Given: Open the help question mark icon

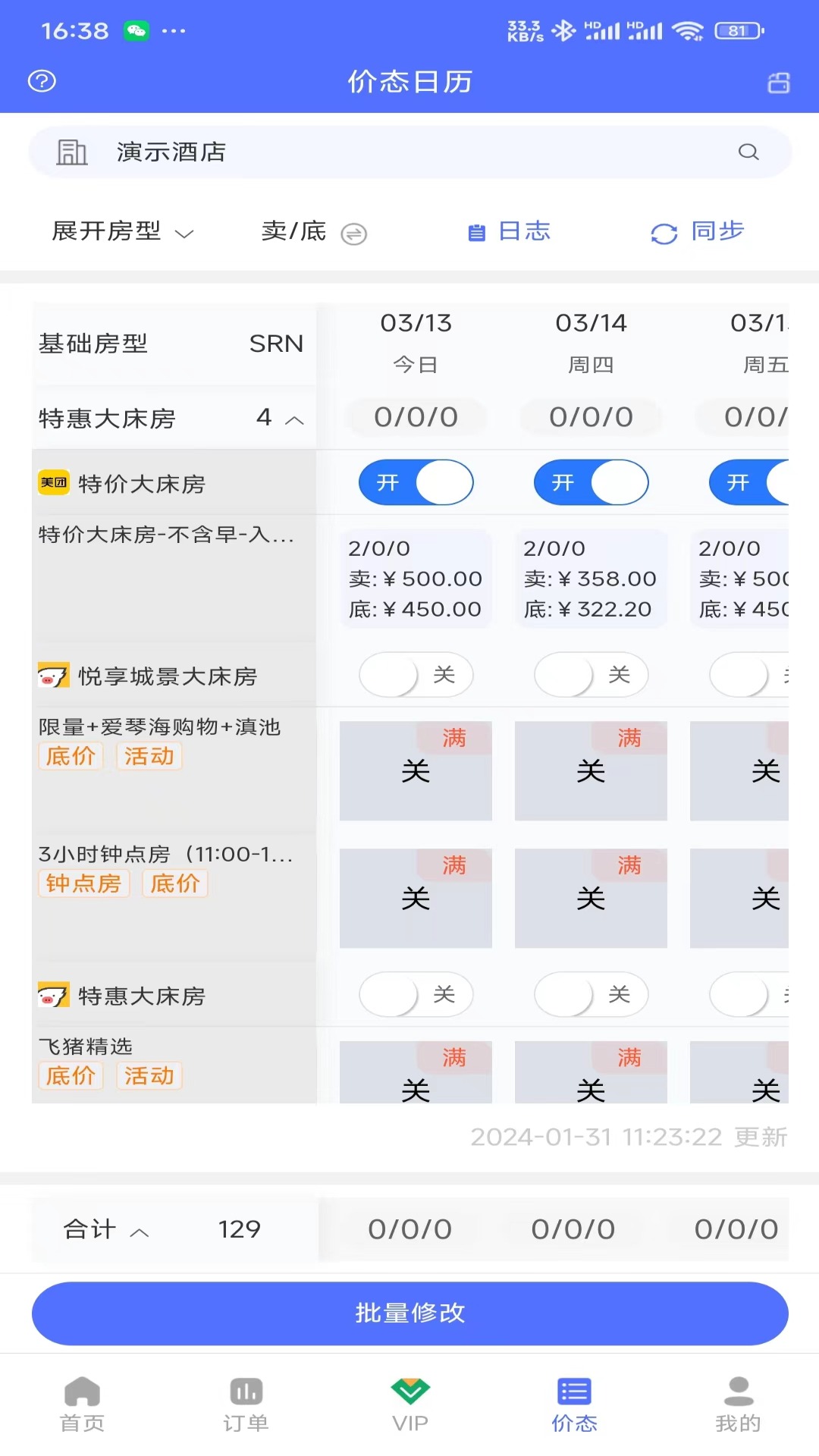Looking at the screenshot, I should click(x=42, y=80).
